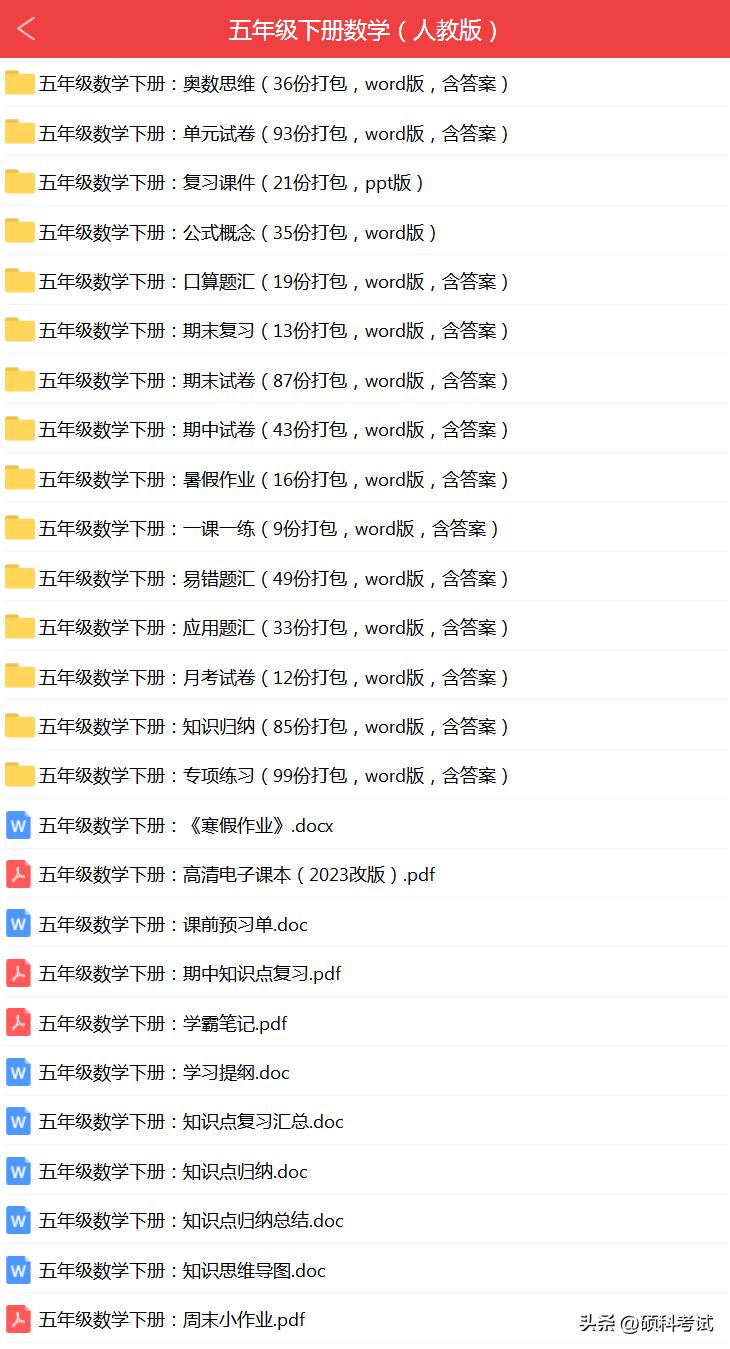730x1349 pixels.
Task: Click the Word icon beside 课前预习单.doc
Action: pyautogui.click(x=18, y=923)
